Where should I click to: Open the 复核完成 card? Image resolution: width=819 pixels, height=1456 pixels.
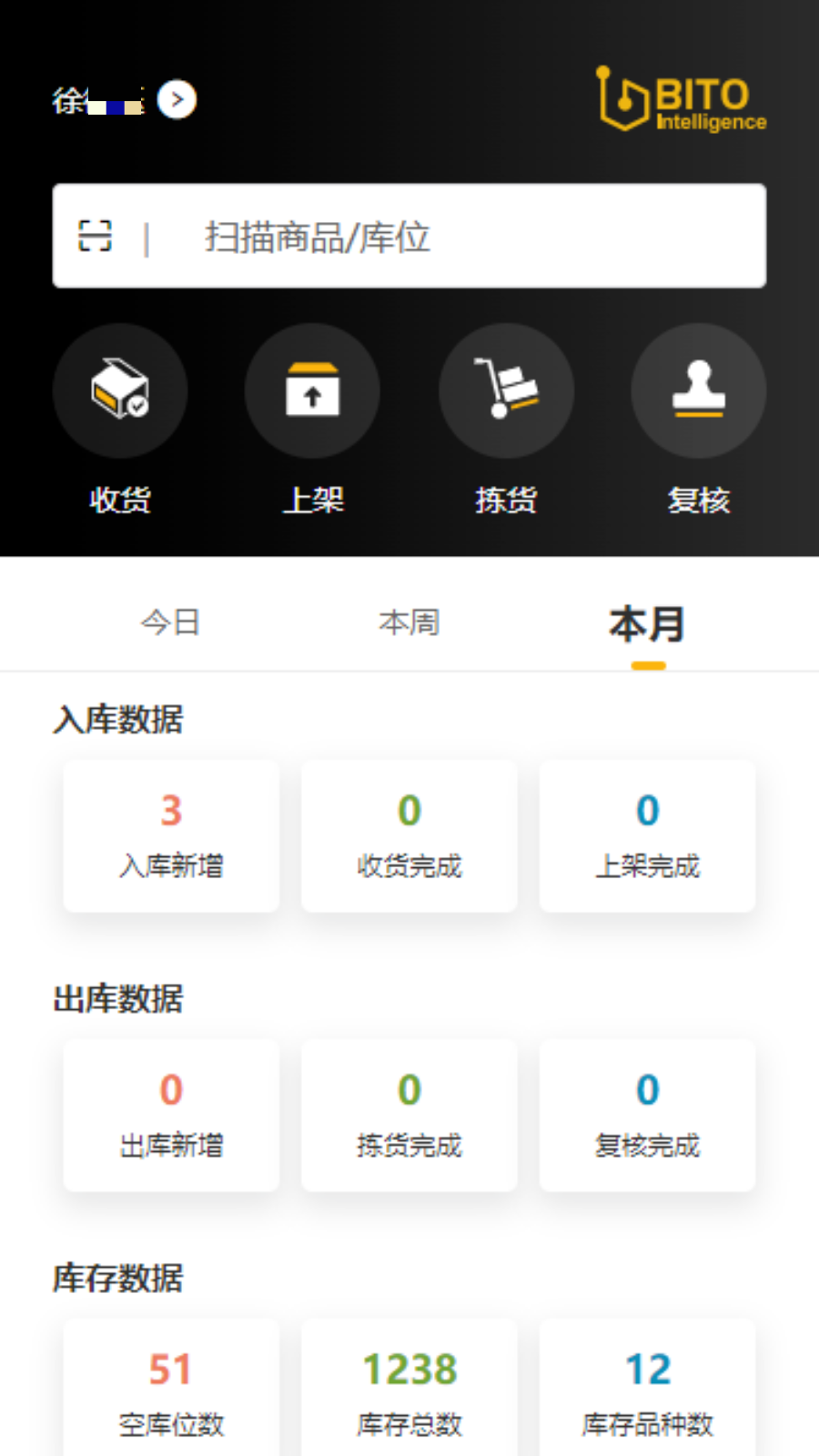[x=647, y=1115]
